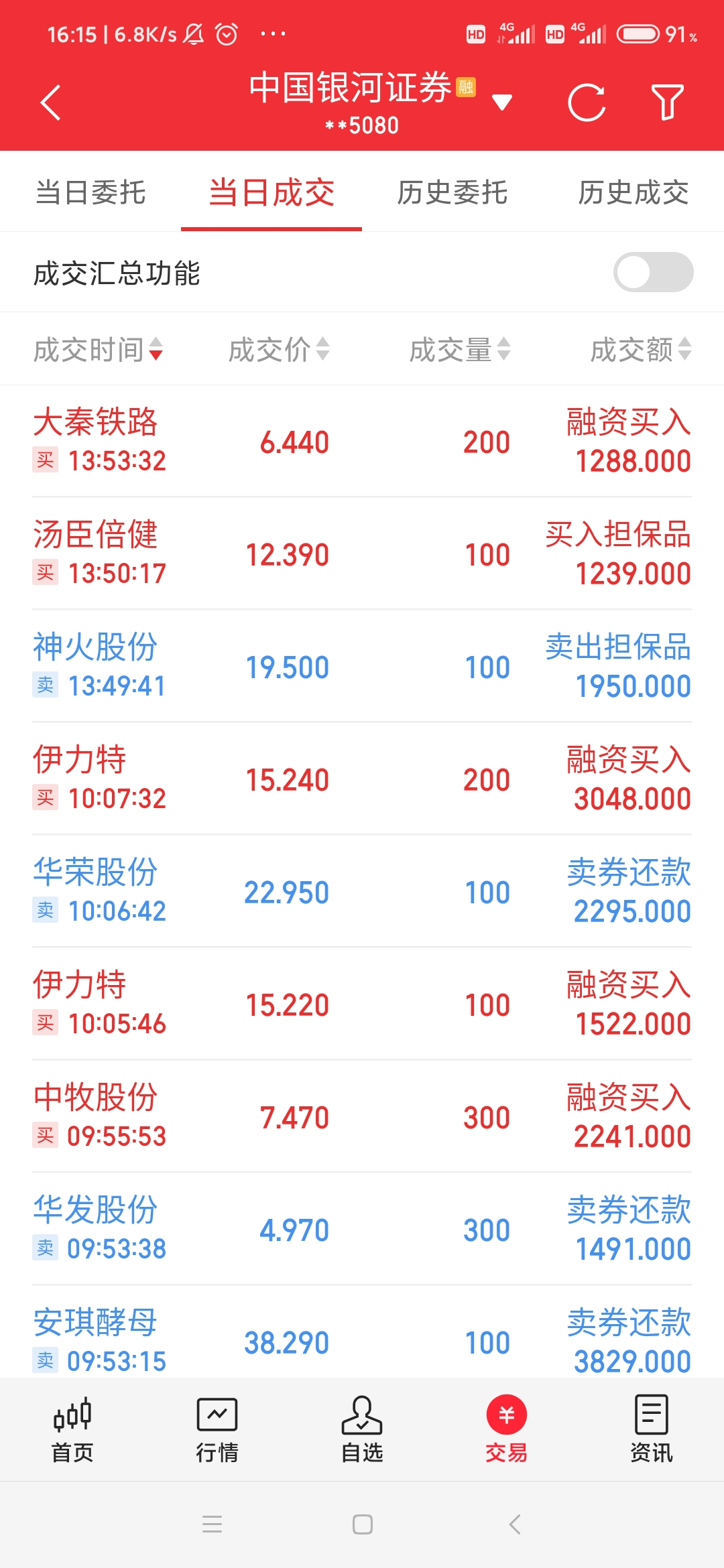Open the 资讯 news tab
The height and width of the screenshot is (1568, 724).
[652, 1429]
